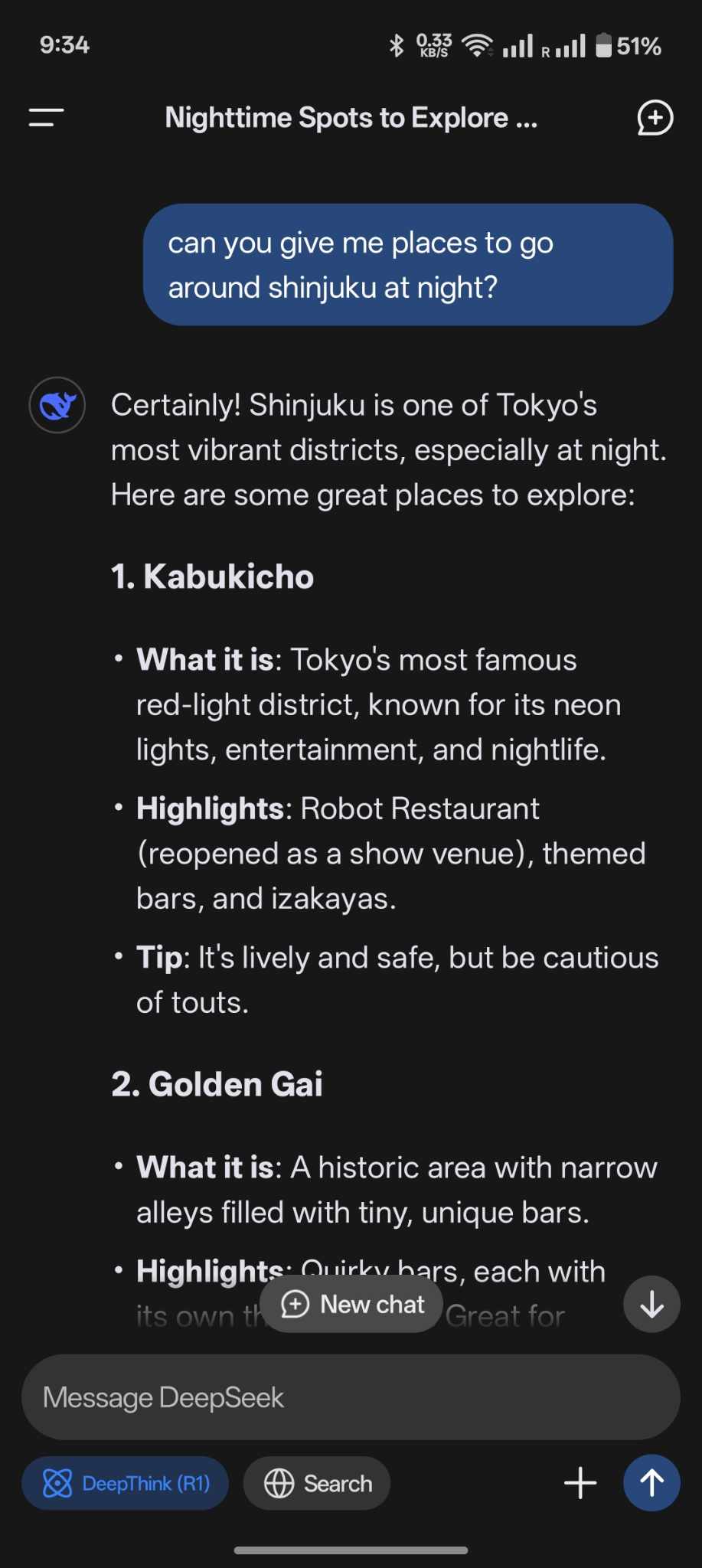
Task: Start a new chat from top bar icon
Action: click(655, 118)
